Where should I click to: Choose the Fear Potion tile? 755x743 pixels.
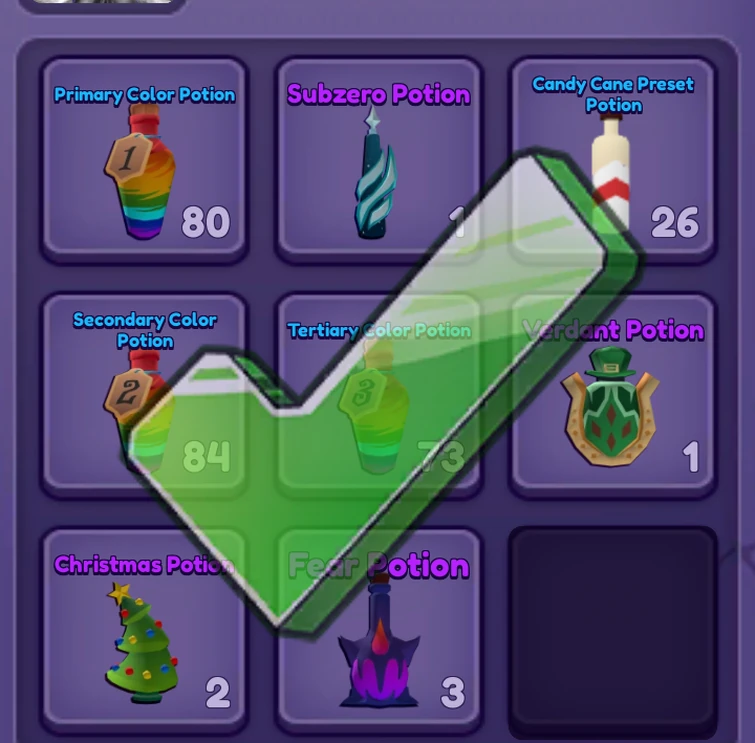pos(378,630)
